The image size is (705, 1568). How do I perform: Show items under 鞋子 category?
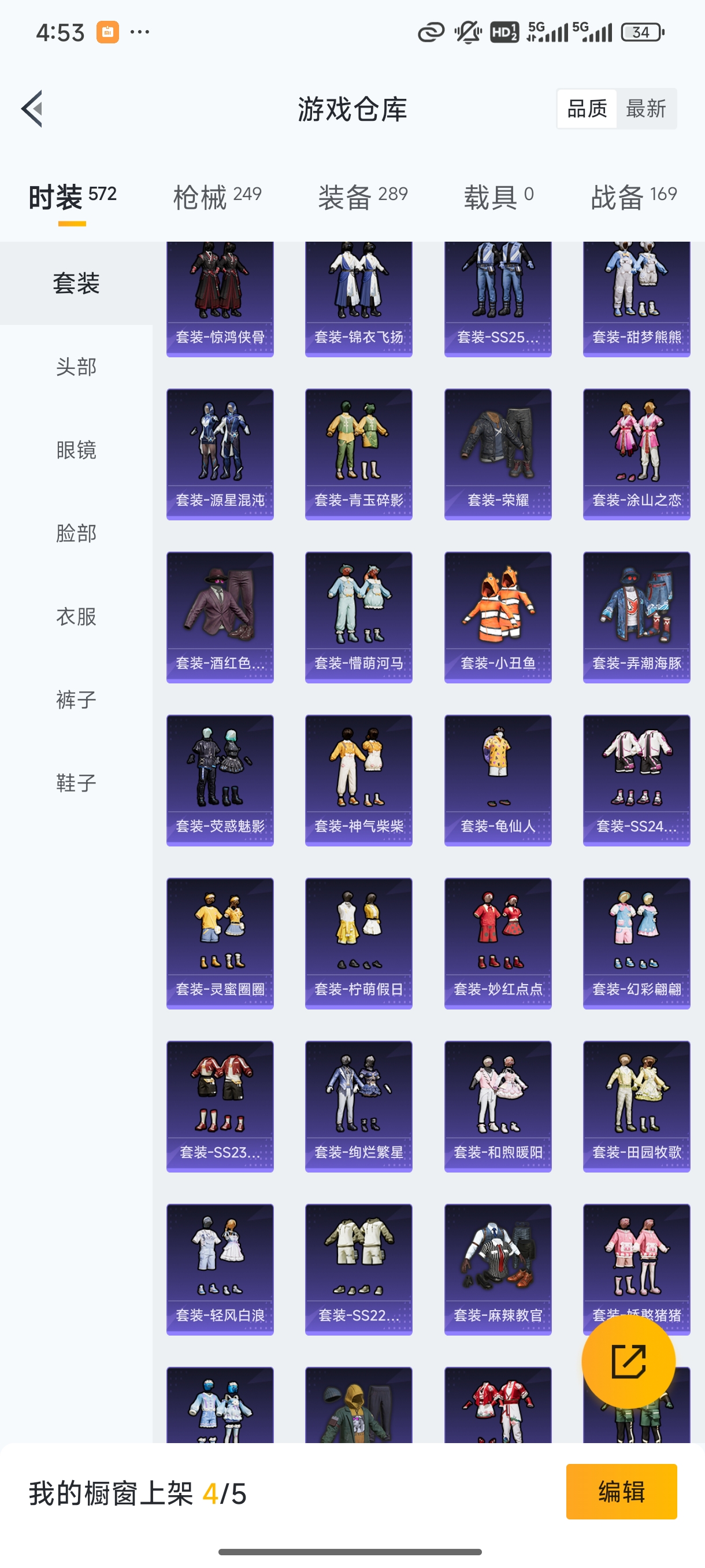(x=76, y=783)
